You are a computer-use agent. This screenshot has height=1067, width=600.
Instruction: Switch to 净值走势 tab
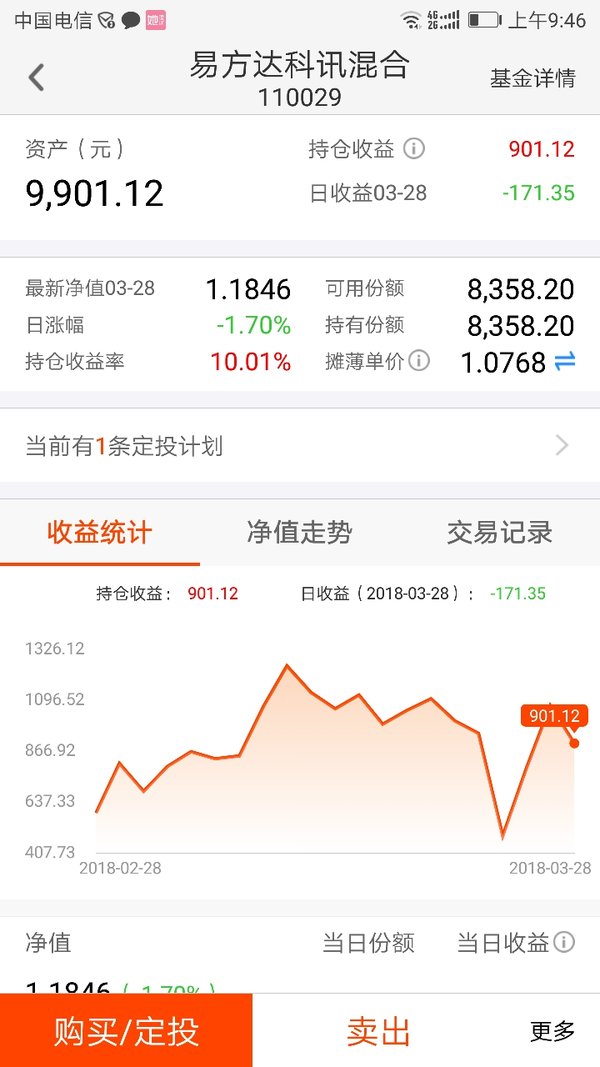point(299,532)
